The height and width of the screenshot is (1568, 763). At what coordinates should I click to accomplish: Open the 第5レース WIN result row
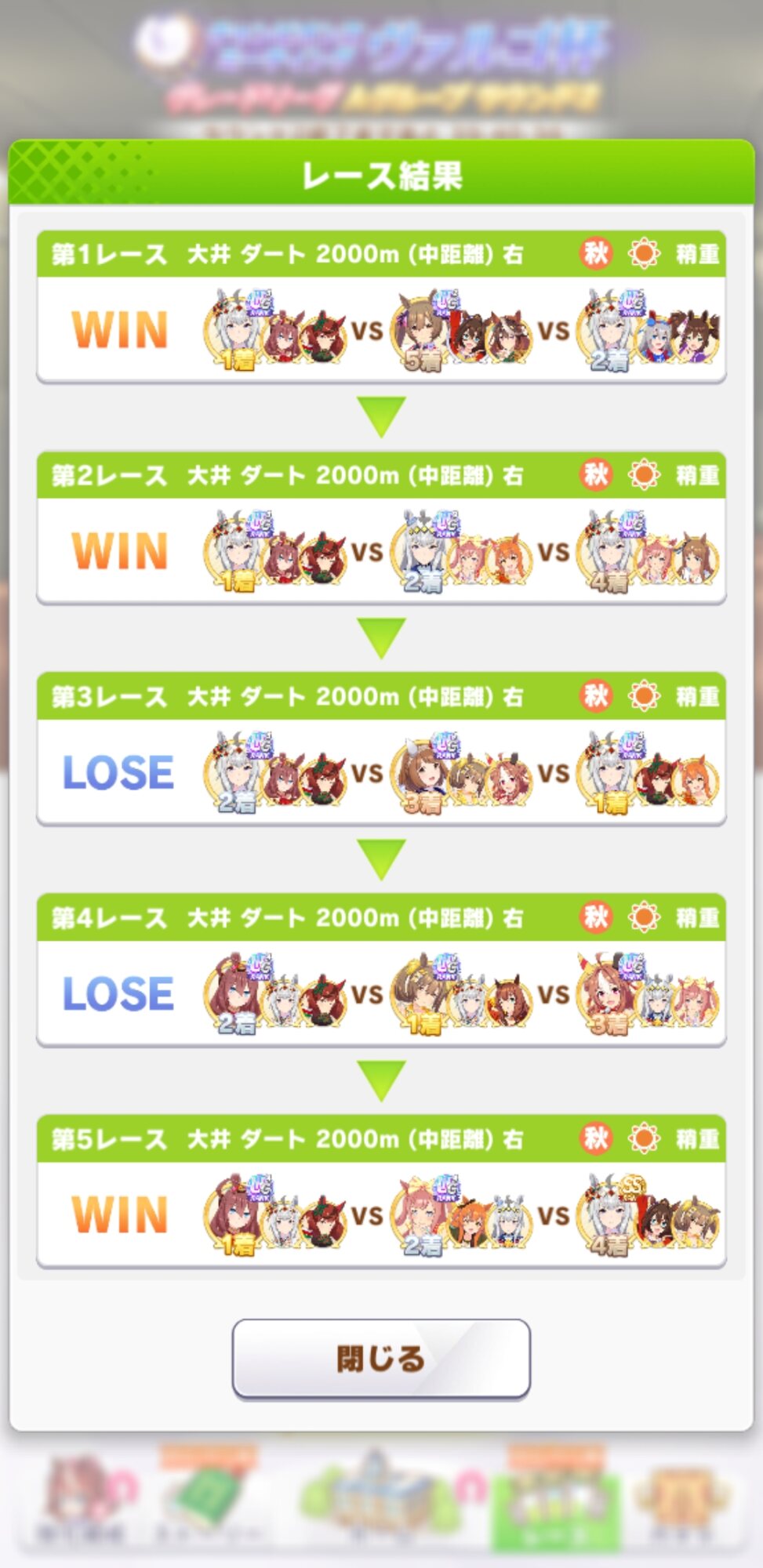(381, 1191)
